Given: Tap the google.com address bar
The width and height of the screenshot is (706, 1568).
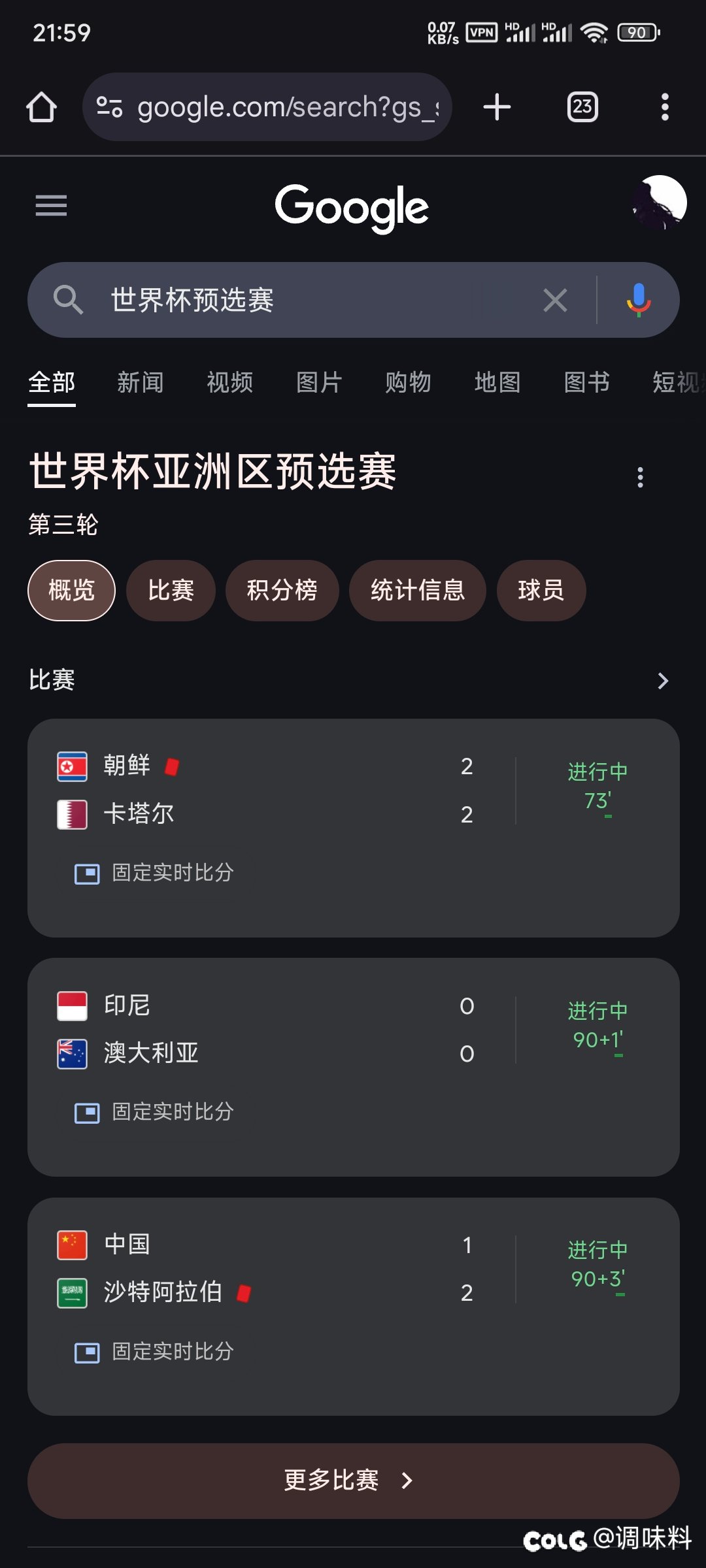Looking at the screenshot, I should [x=267, y=107].
